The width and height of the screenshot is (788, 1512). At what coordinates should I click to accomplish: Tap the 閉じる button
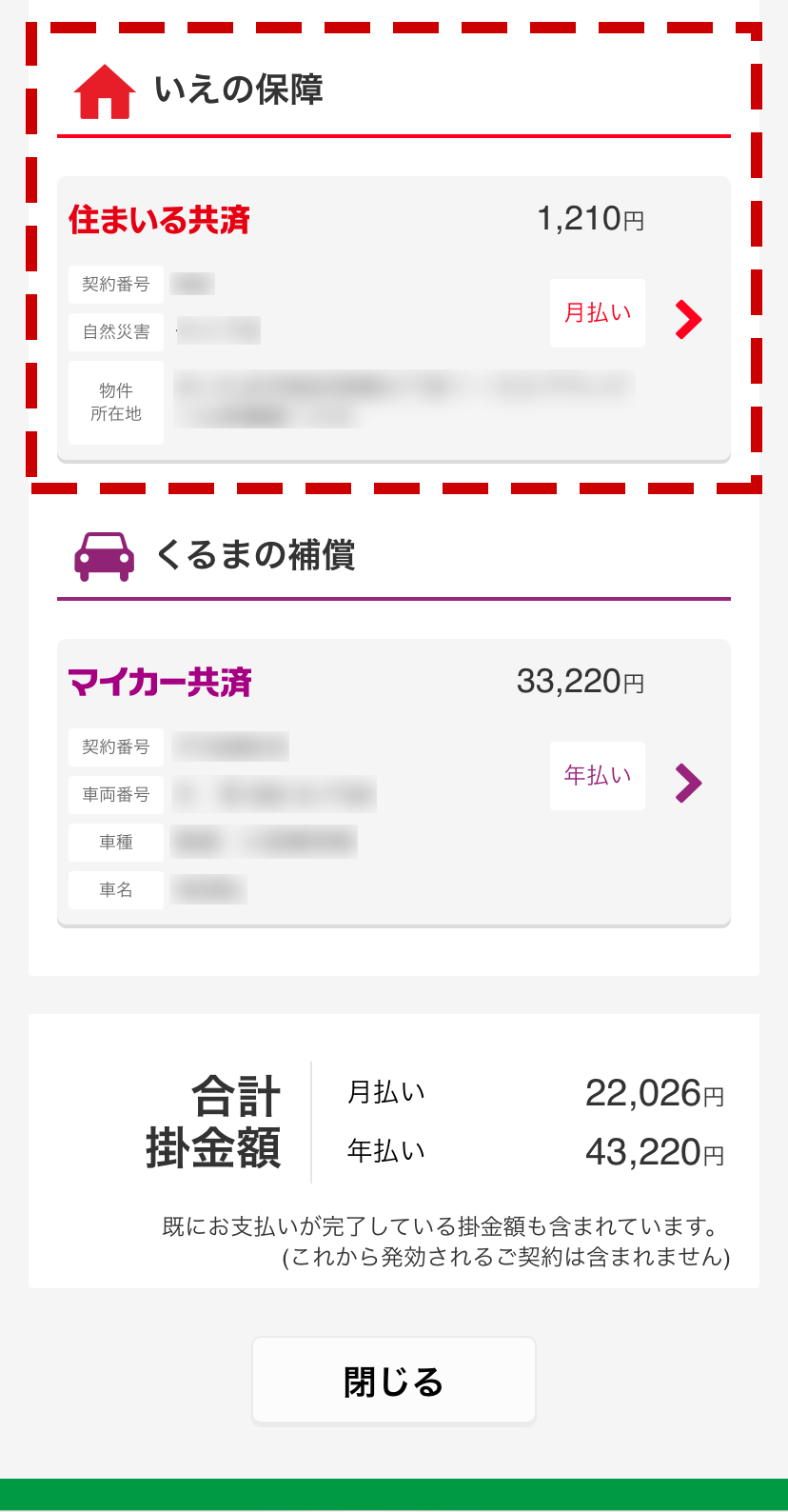pos(393,1382)
